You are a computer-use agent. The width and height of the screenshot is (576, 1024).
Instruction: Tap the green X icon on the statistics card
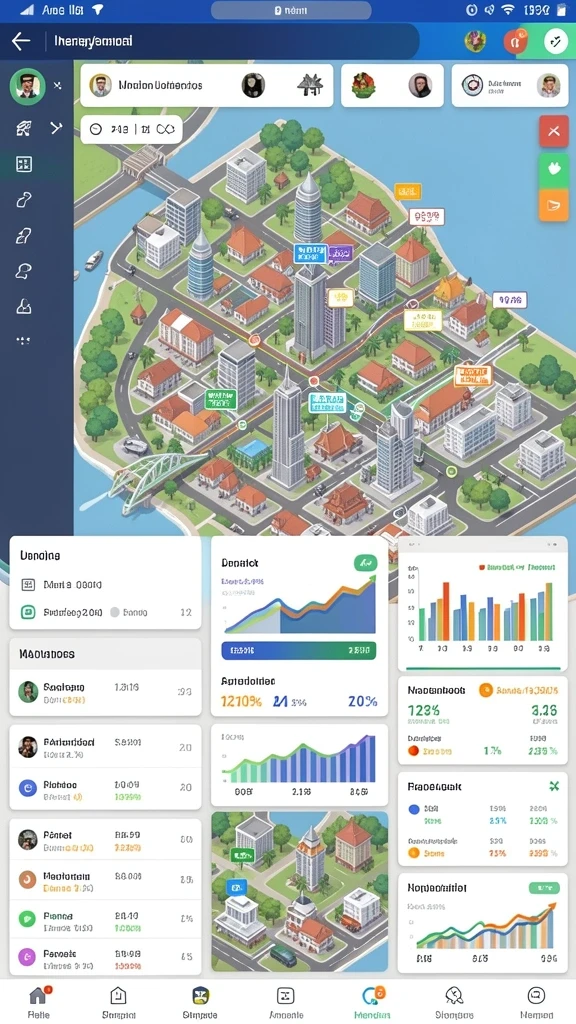click(554, 786)
